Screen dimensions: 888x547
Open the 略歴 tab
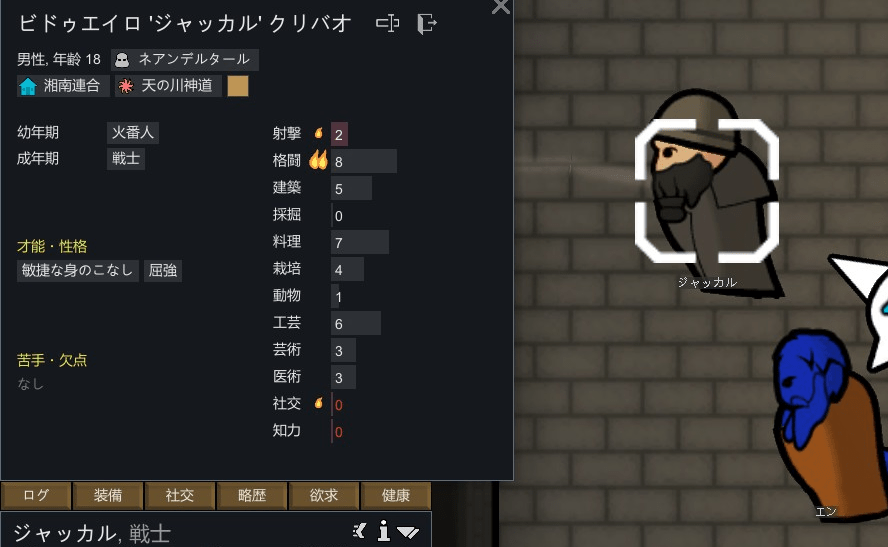[x=252, y=495]
